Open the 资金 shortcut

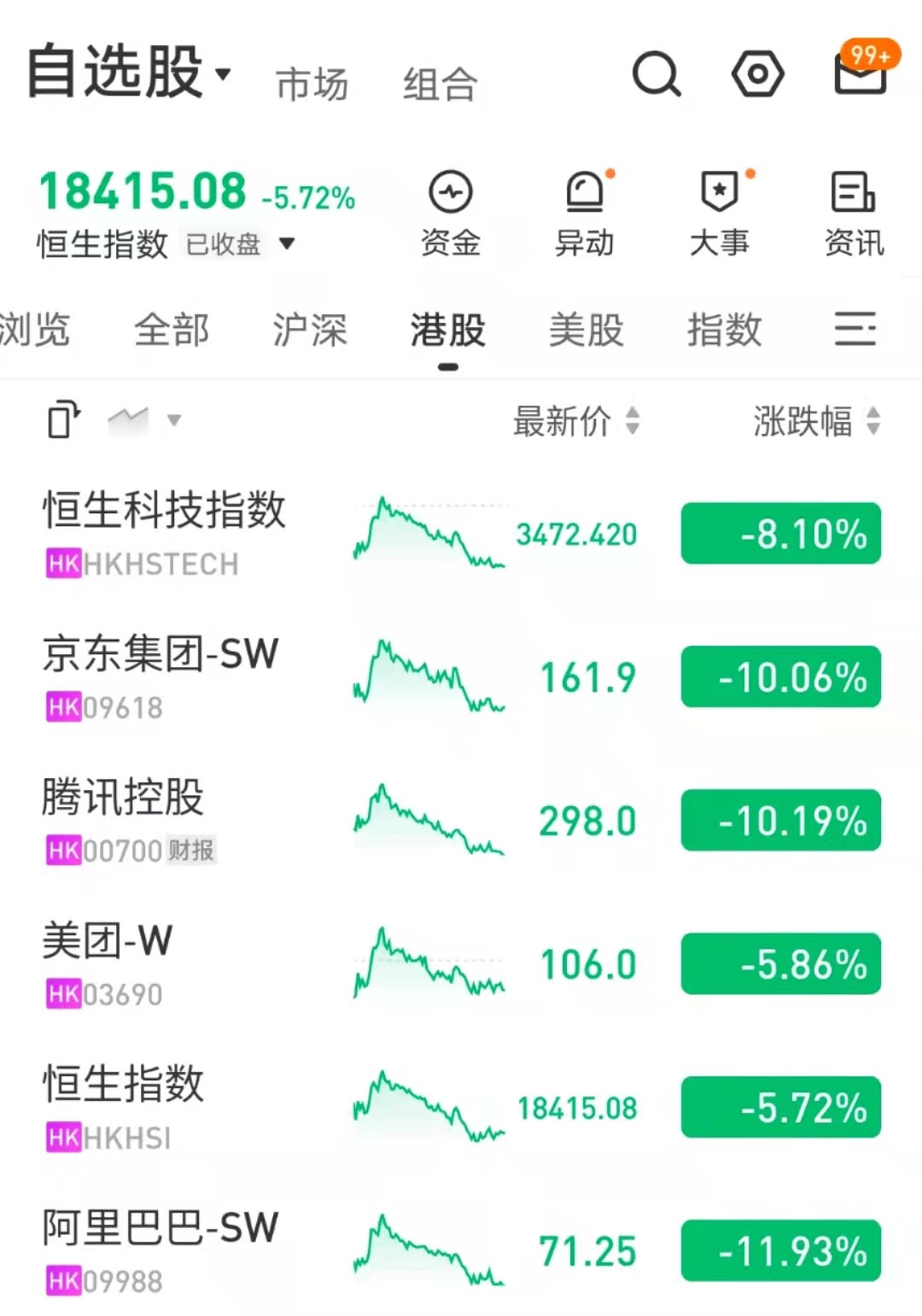[x=450, y=213]
